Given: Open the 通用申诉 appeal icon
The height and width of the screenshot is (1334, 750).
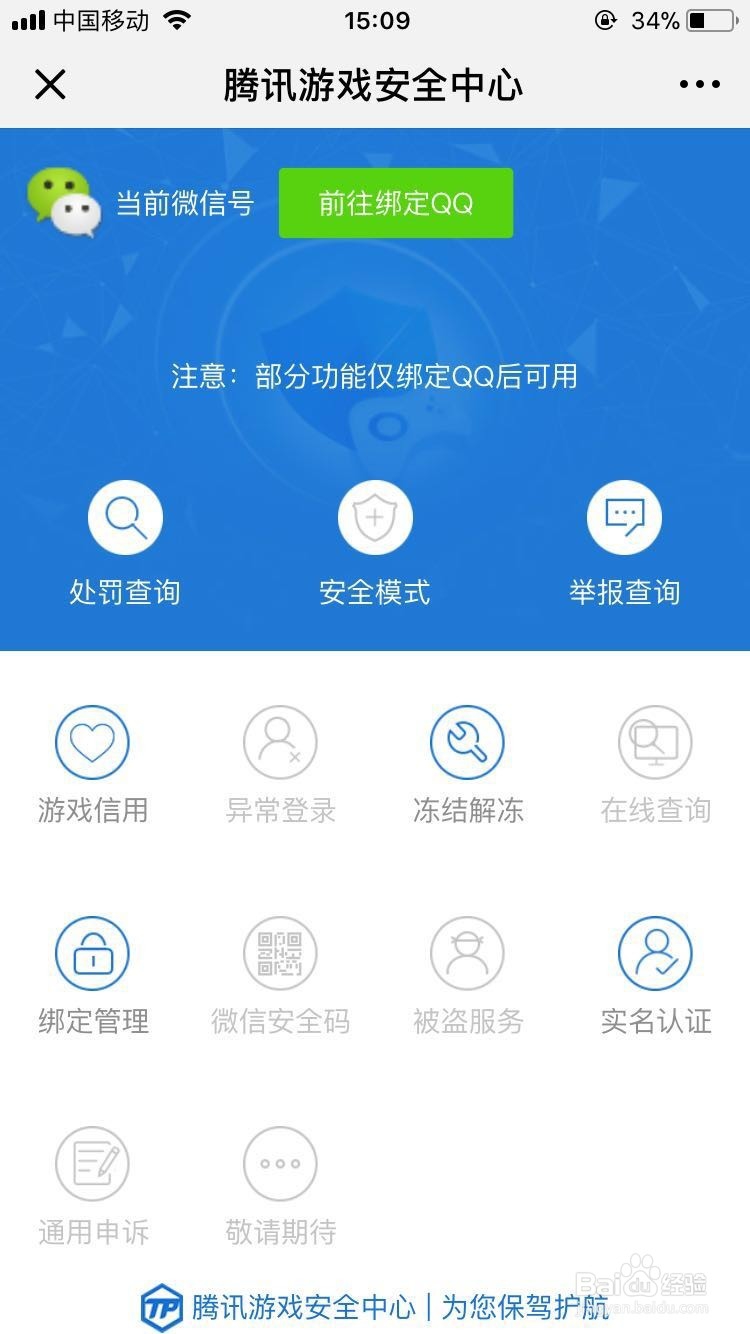Looking at the screenshot, I should 92,1163.
